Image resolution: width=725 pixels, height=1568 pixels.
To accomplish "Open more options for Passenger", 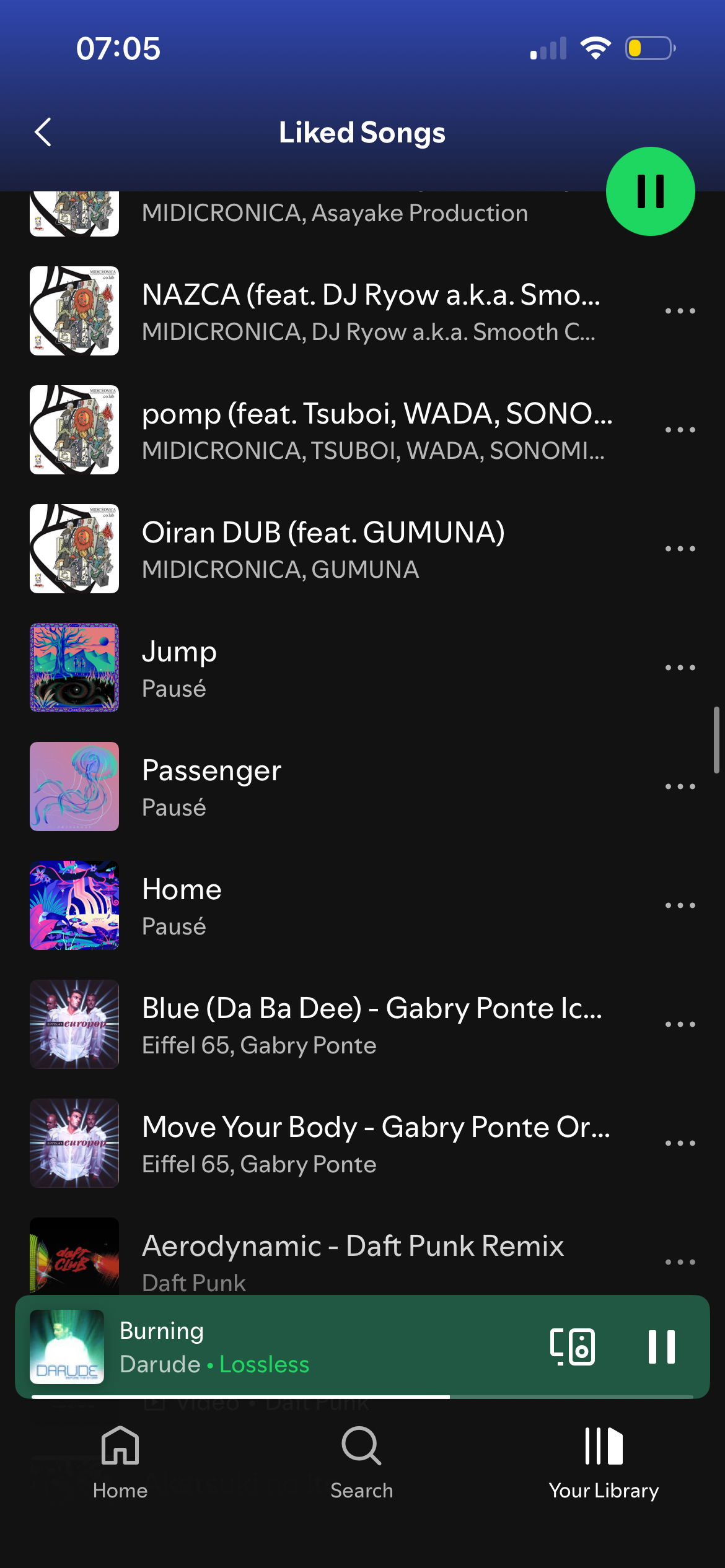I will [680, 786].
